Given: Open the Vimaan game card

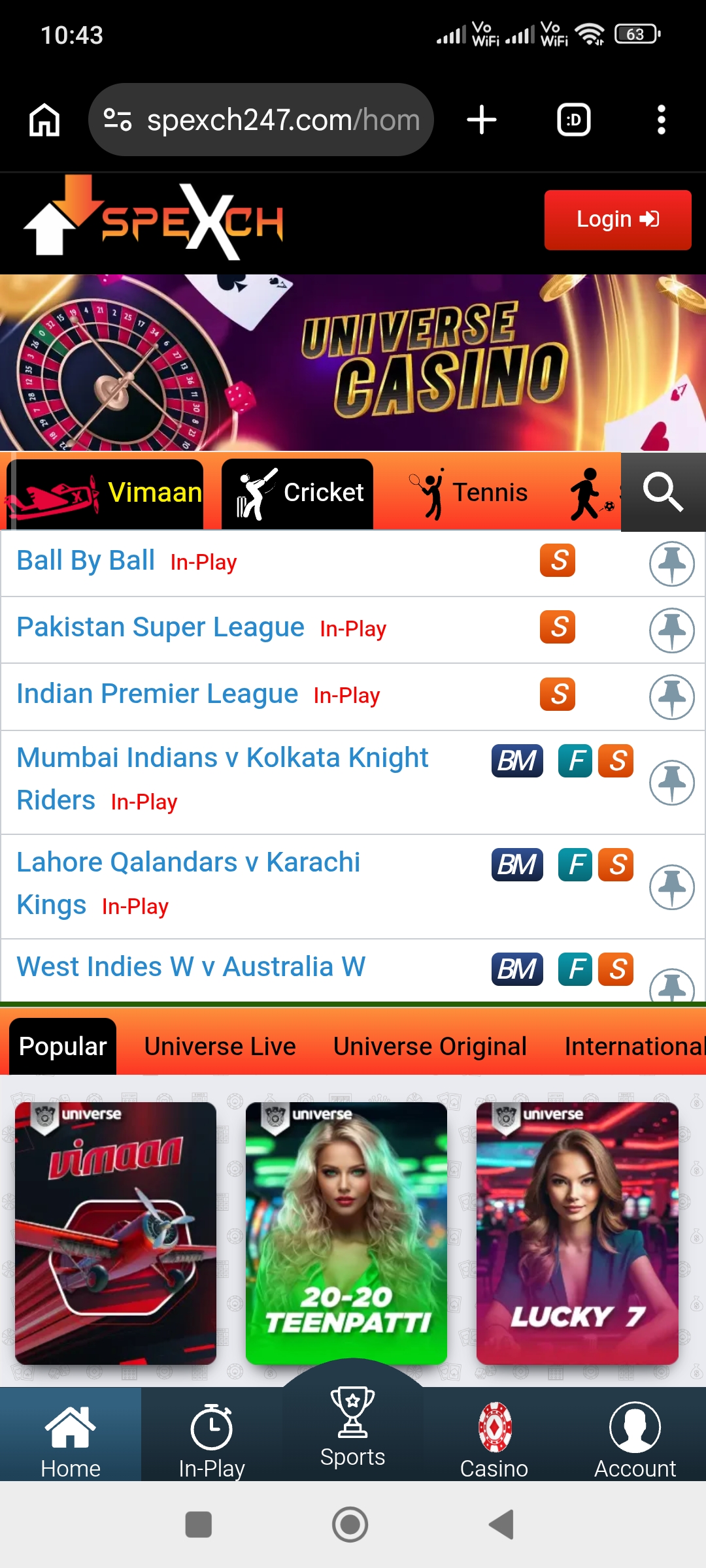Looking at the screenshot, I should [x=116, y=1233].
